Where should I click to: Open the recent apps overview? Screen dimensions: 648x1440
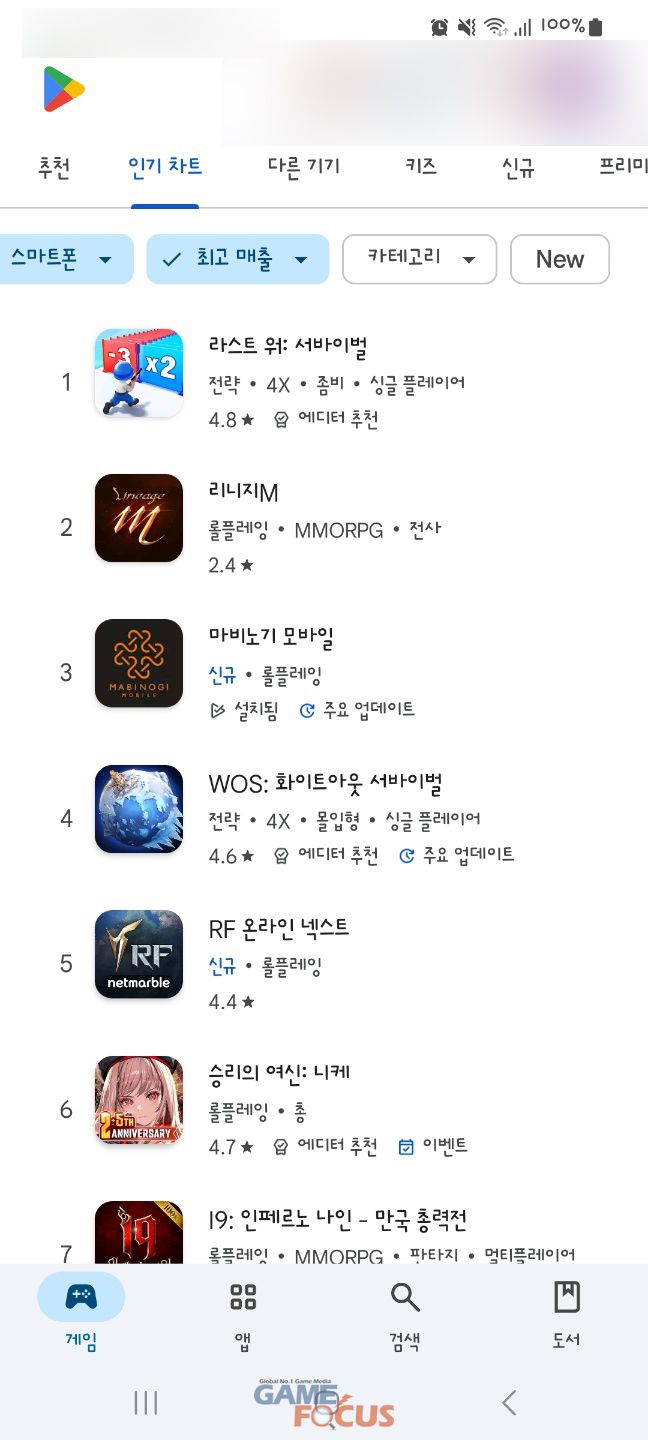coord(146,1403)
